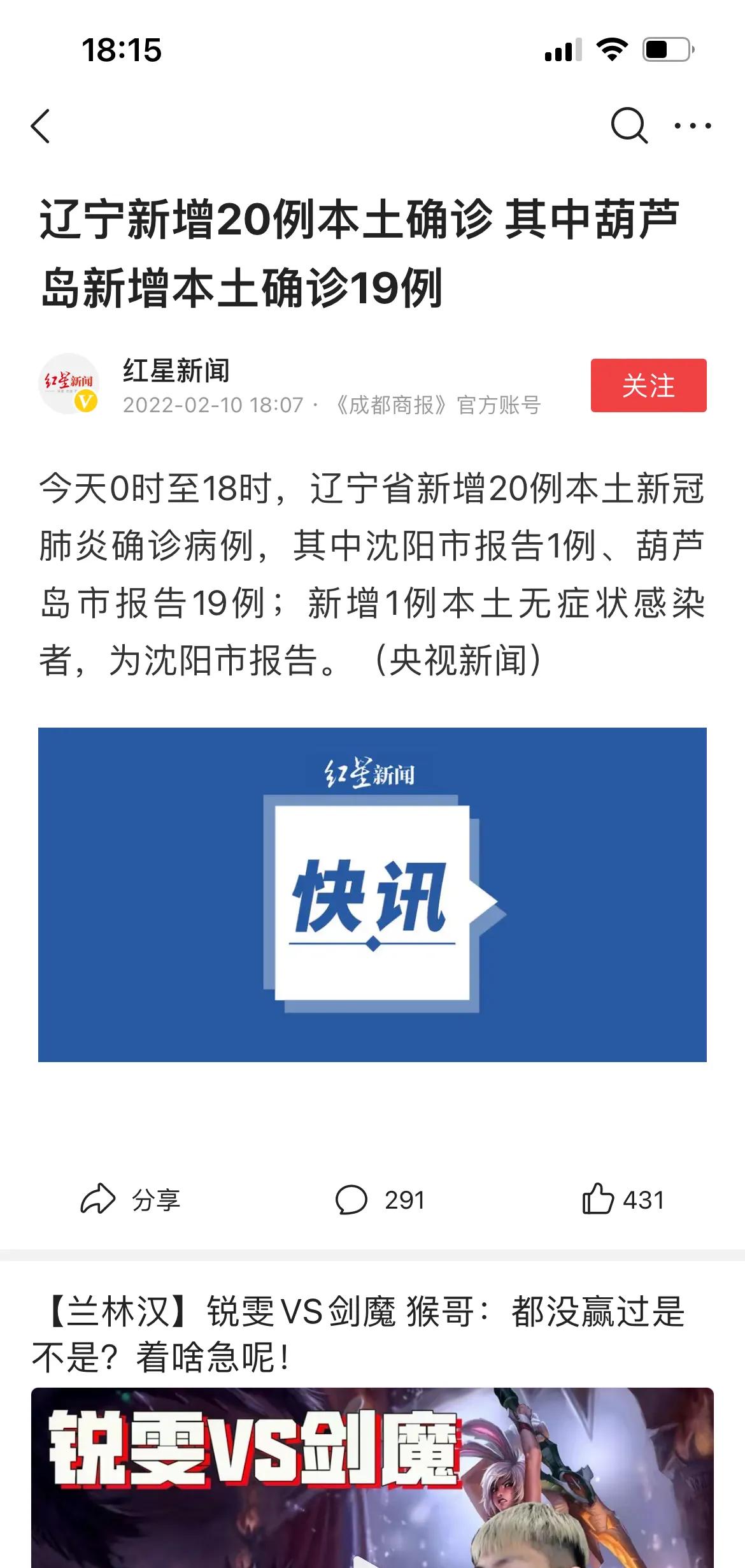The height and width of the screenshot is (1568, 745).
Task: Share this article via 分享
Action: click(131, 1200)
